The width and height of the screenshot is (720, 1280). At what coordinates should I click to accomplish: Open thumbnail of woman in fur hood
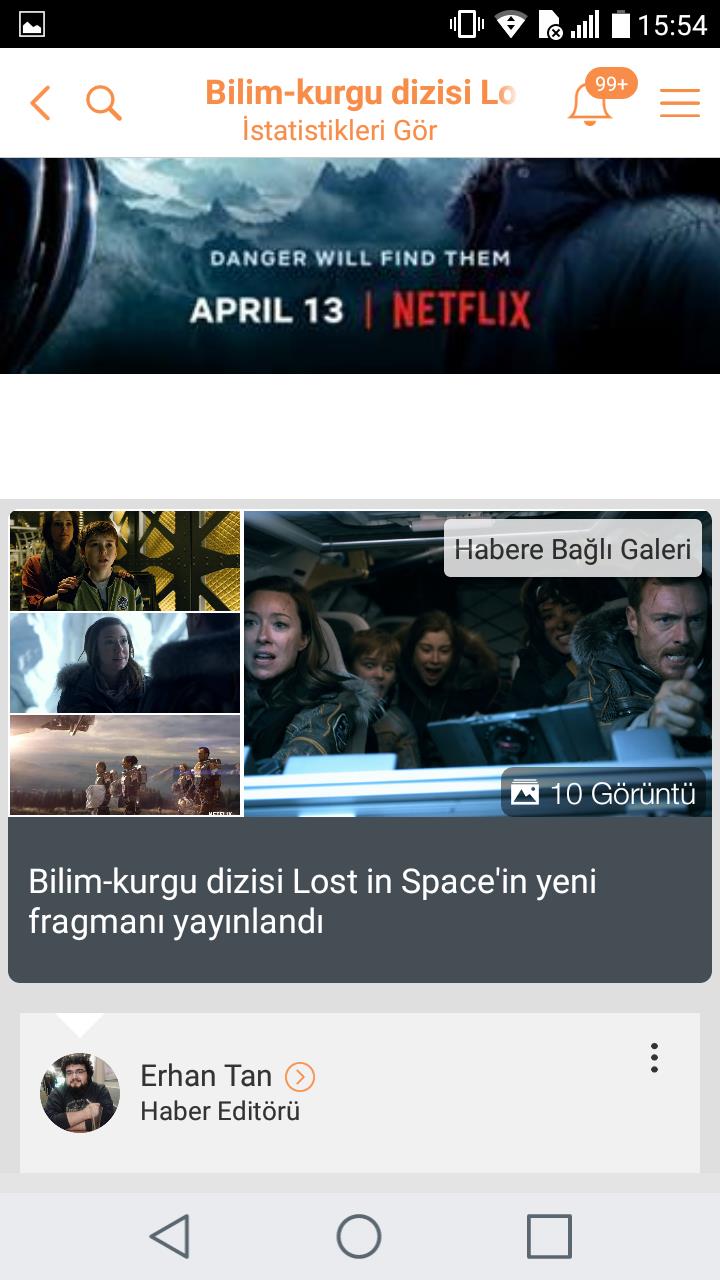point(125,663)
